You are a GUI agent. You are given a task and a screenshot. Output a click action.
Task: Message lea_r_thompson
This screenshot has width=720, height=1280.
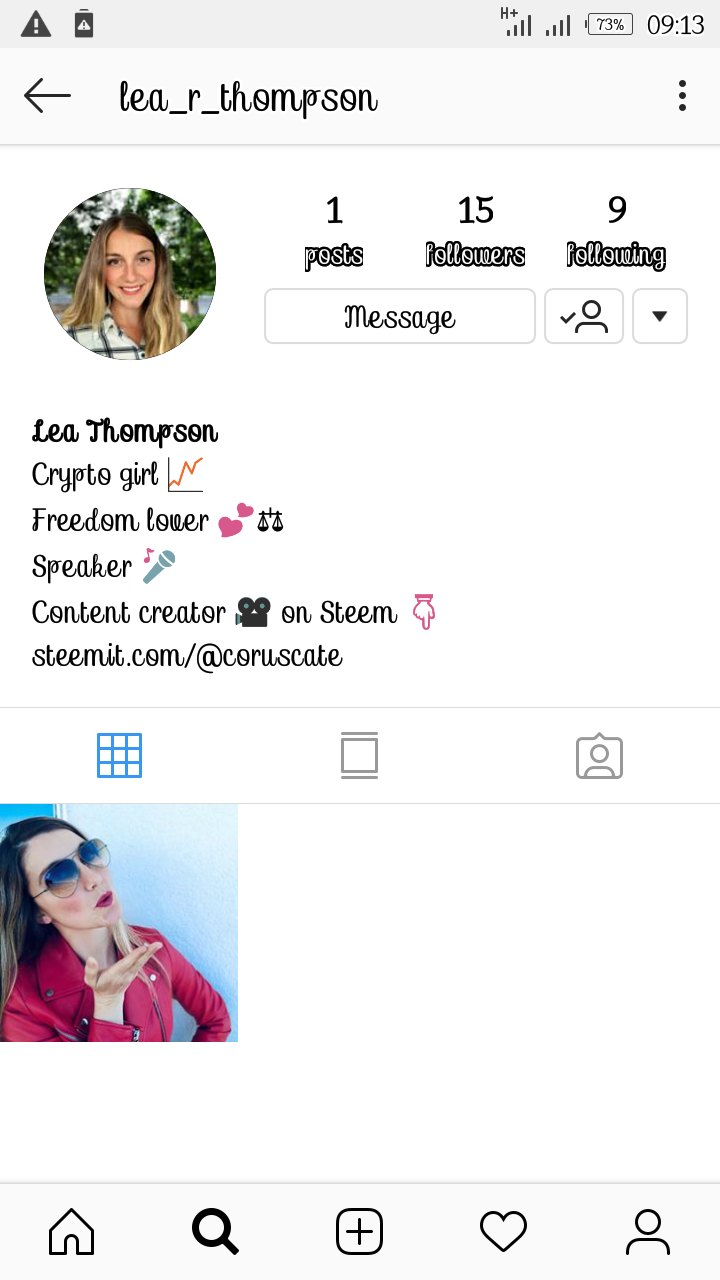400,316
